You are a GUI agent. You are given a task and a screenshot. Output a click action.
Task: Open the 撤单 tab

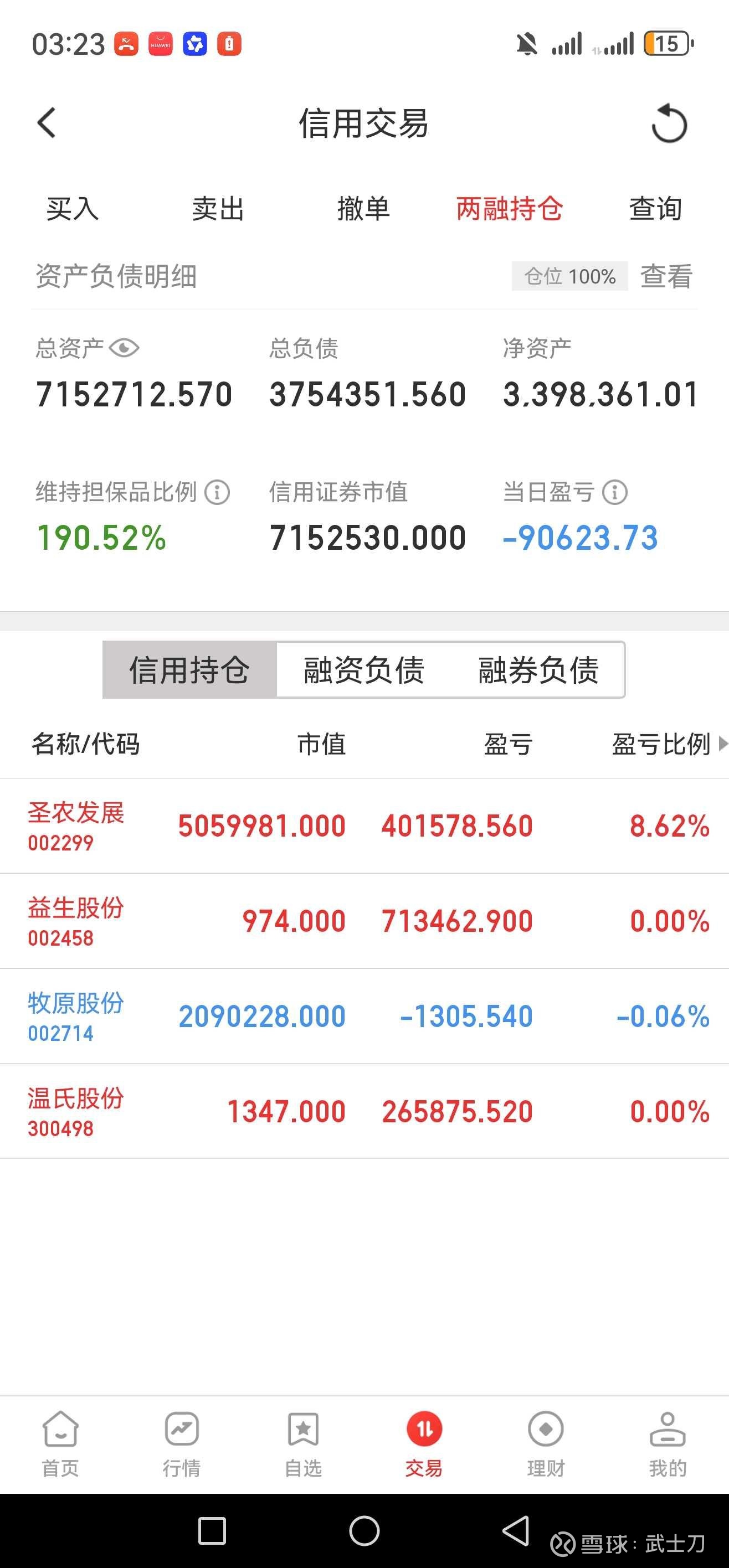pos(363,209)
